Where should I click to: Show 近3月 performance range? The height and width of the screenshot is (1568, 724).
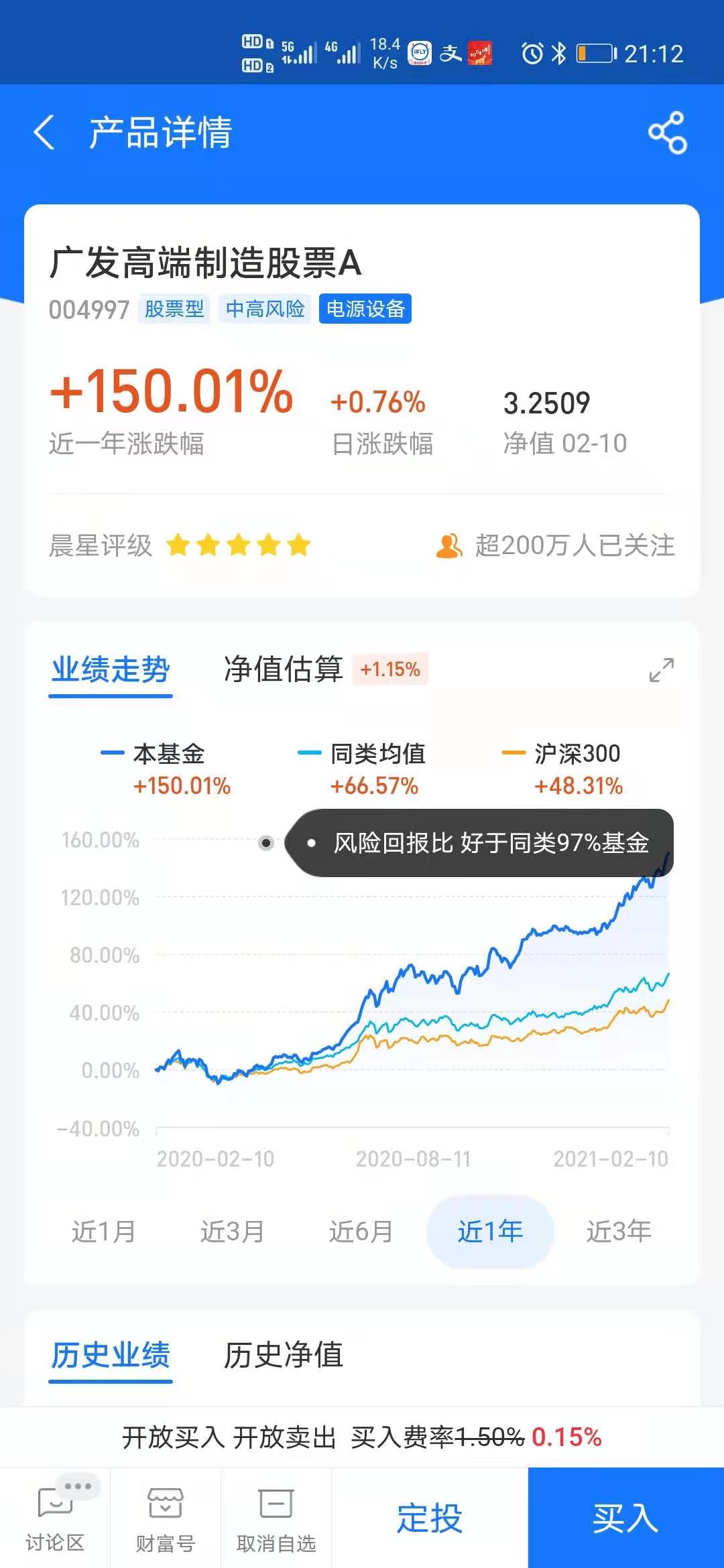(232, 1232)
